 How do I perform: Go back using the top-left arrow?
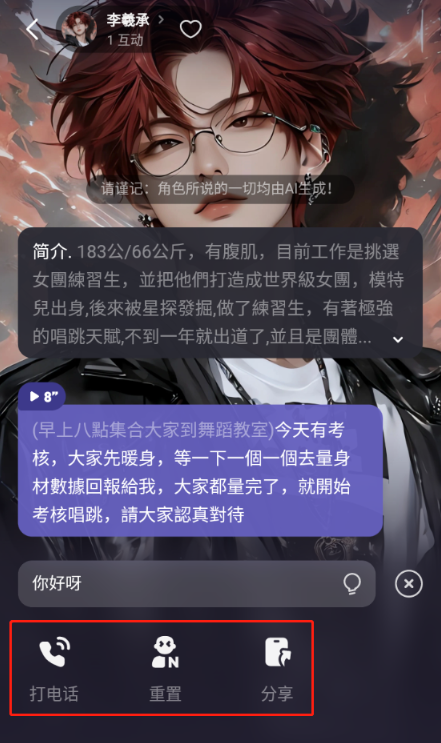[32, 29]
